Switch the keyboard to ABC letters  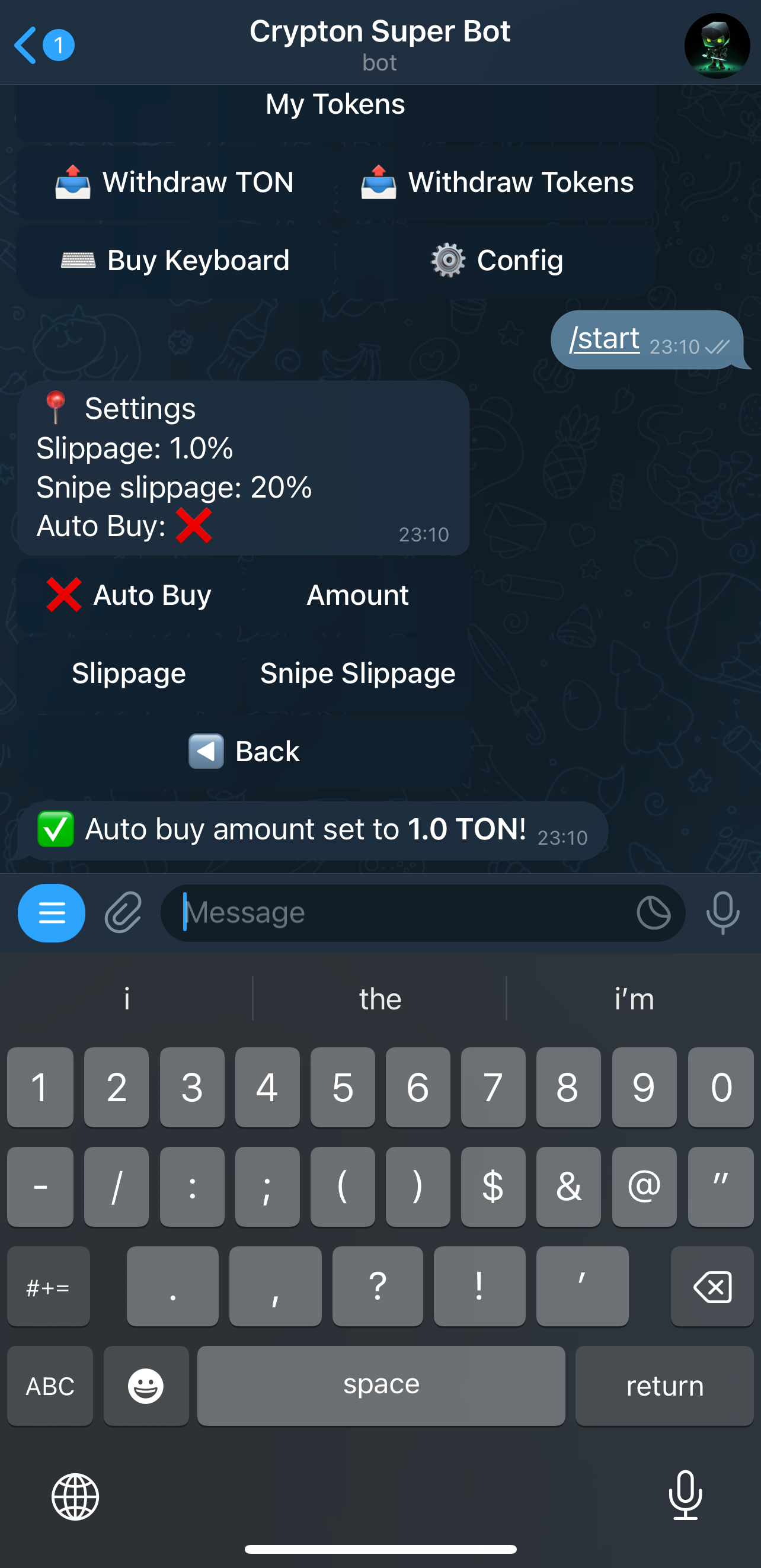tap(50, 1386)
